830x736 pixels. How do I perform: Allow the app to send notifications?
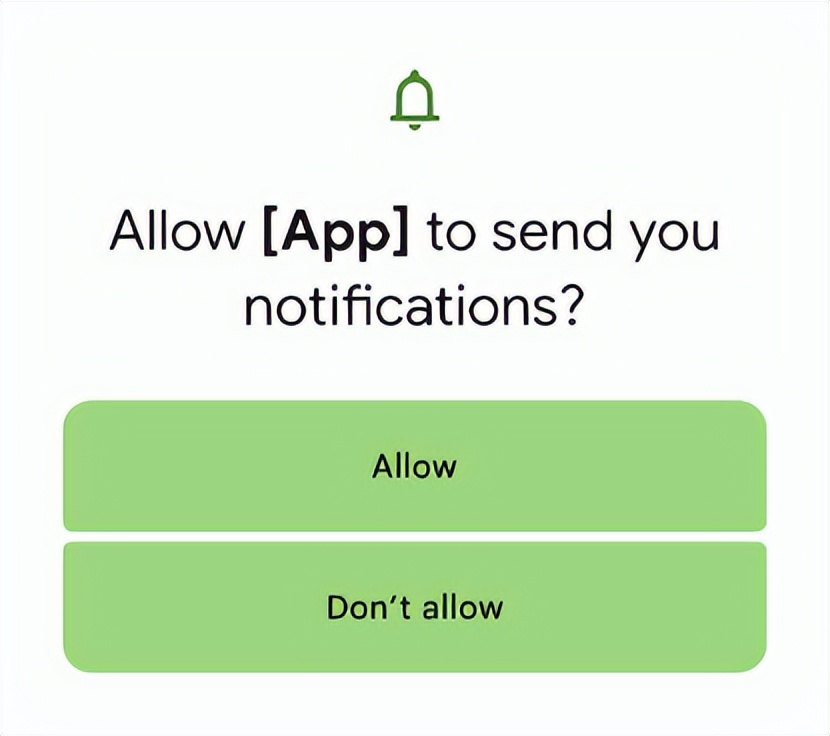(x=414, y=466)
